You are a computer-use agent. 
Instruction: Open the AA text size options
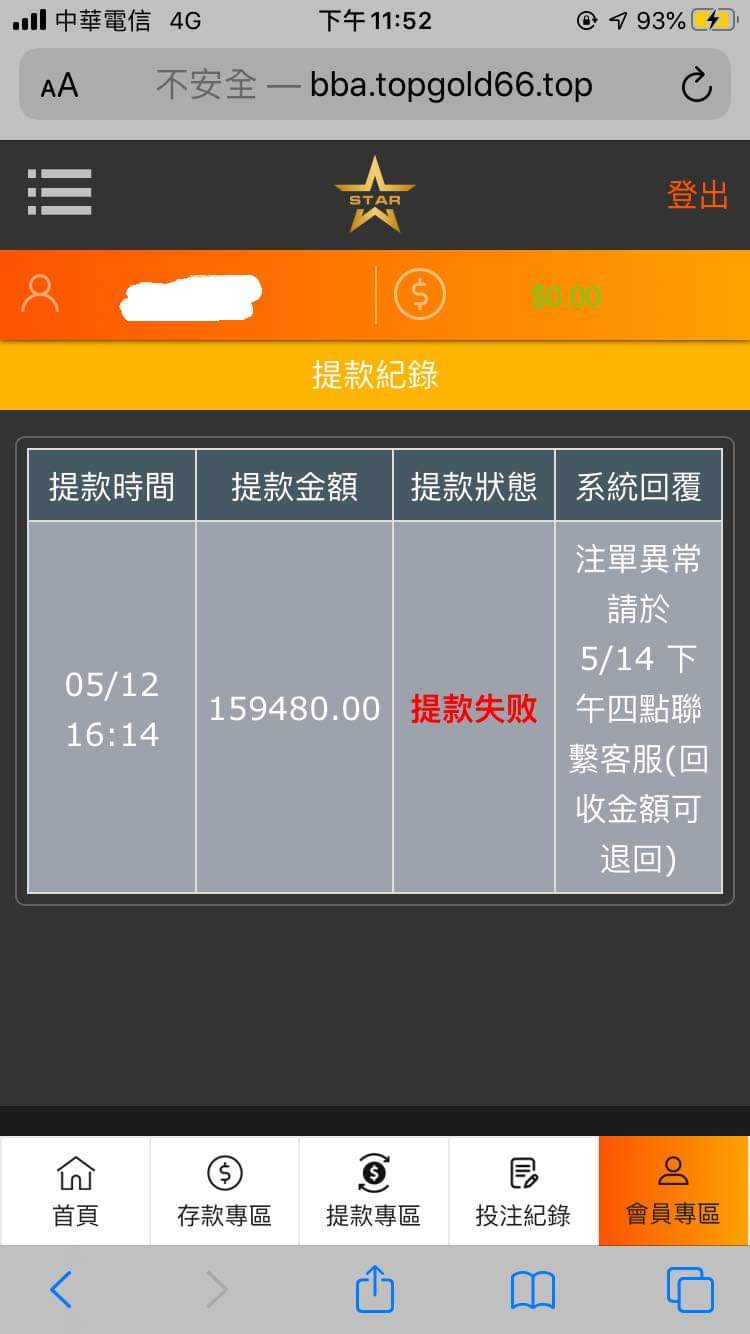tap(60, 86)
